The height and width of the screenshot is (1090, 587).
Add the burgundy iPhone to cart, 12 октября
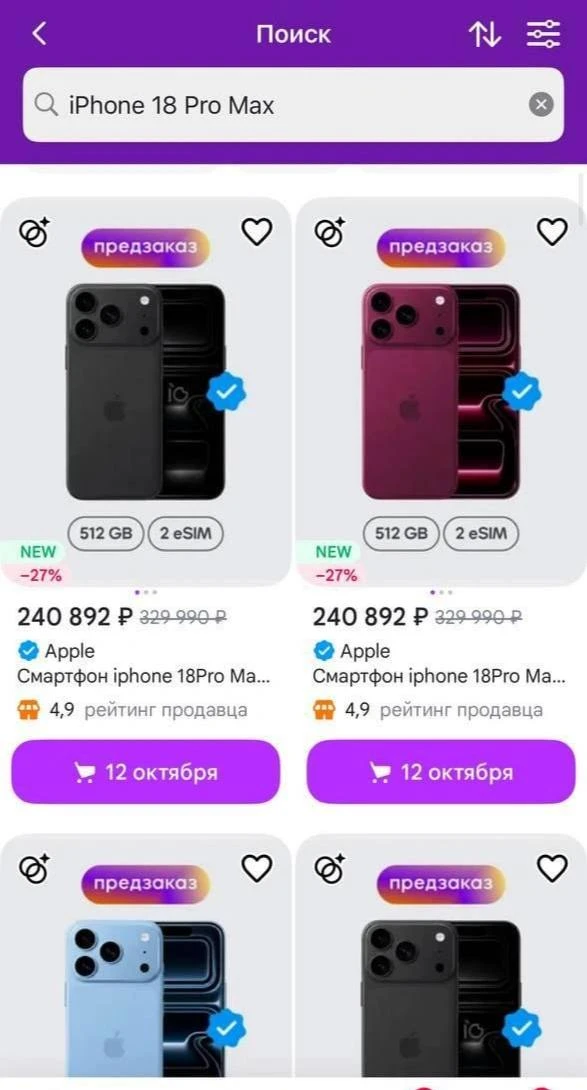pos(441,772)
